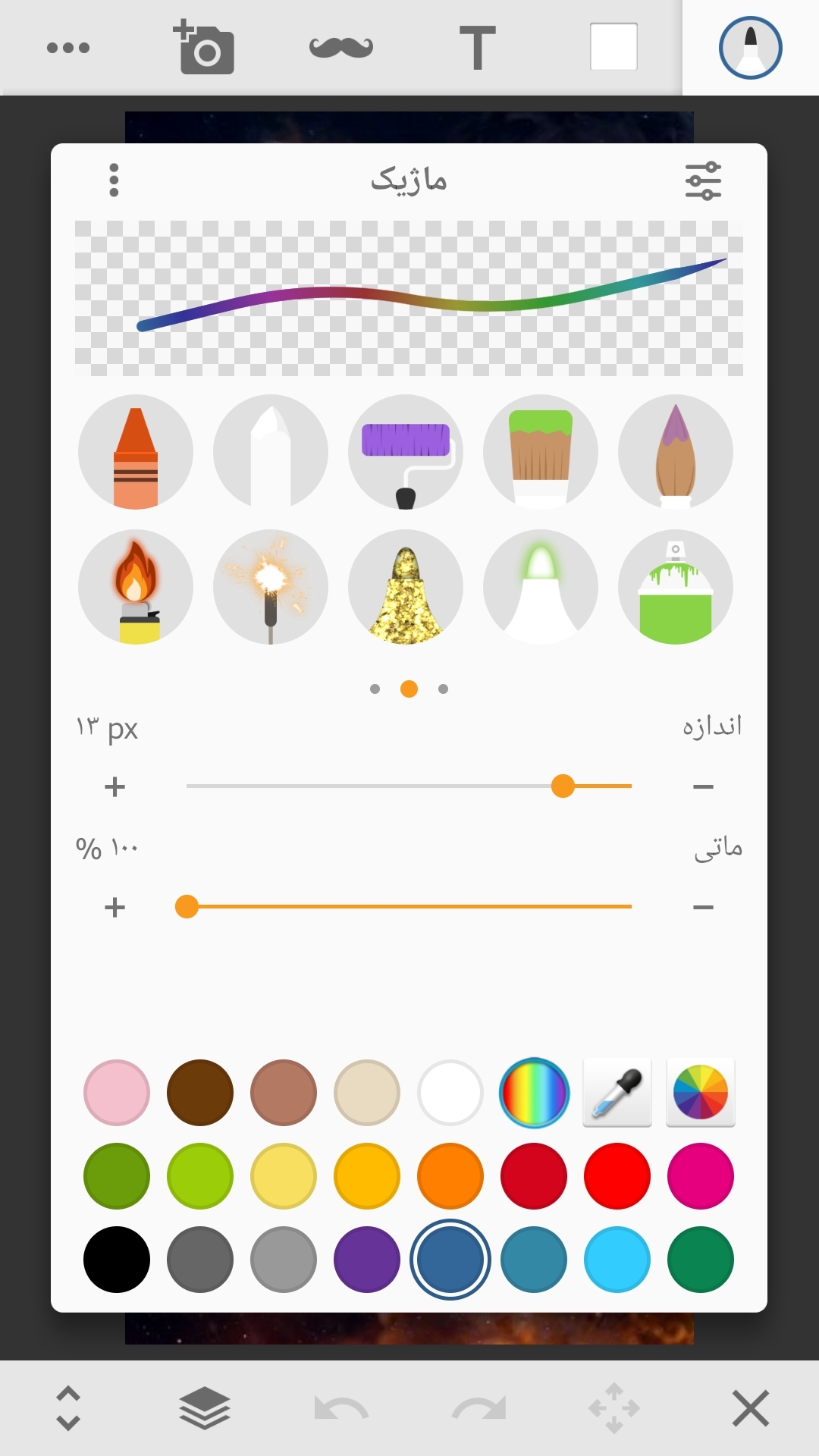The height and width of the screenshot is (1456, 819).
Task: Select the orange color swatch
Action: tap(450, 1176)
